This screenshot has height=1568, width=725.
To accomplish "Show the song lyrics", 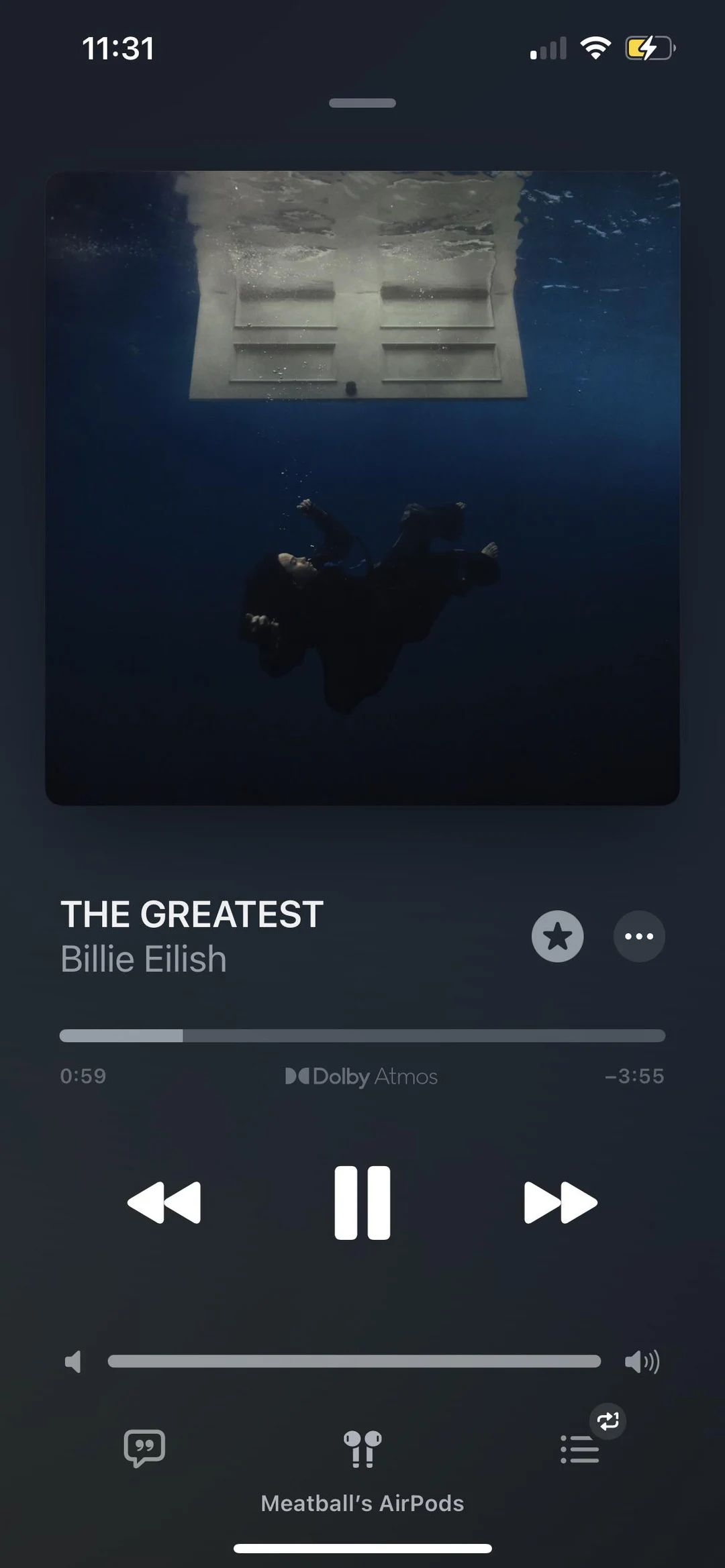I will pyautogui.click(x=144, y=1448).
